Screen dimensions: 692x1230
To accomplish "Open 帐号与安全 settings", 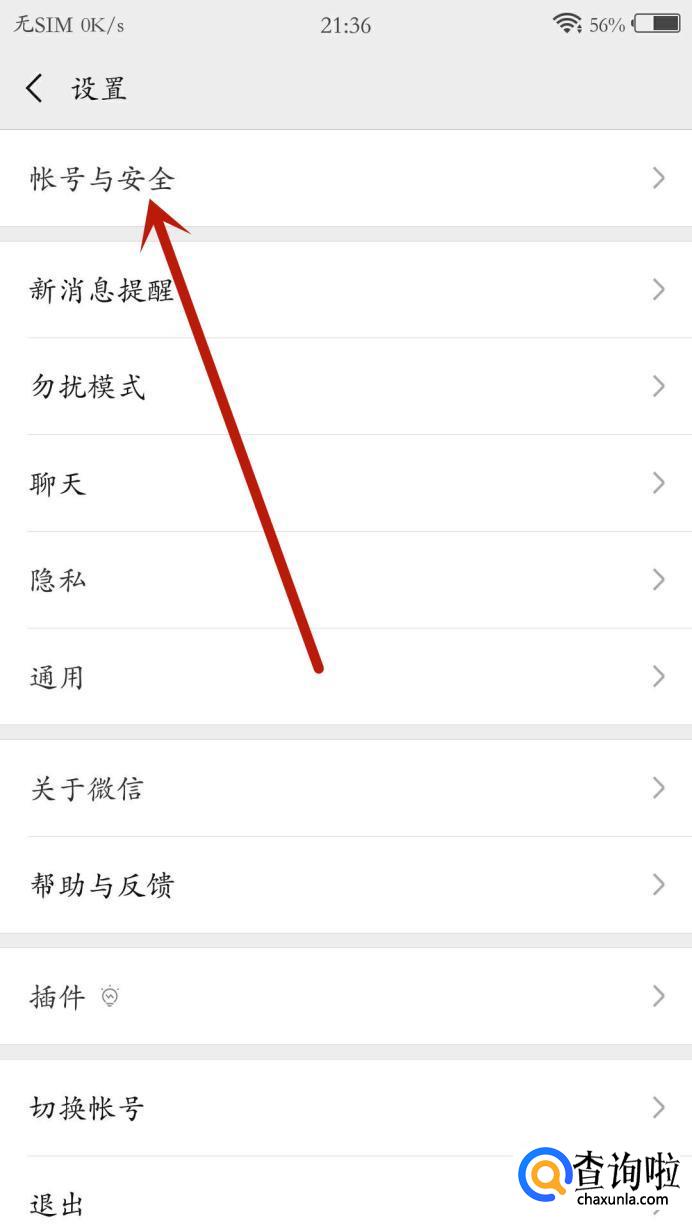I will (x=345, y=179).
